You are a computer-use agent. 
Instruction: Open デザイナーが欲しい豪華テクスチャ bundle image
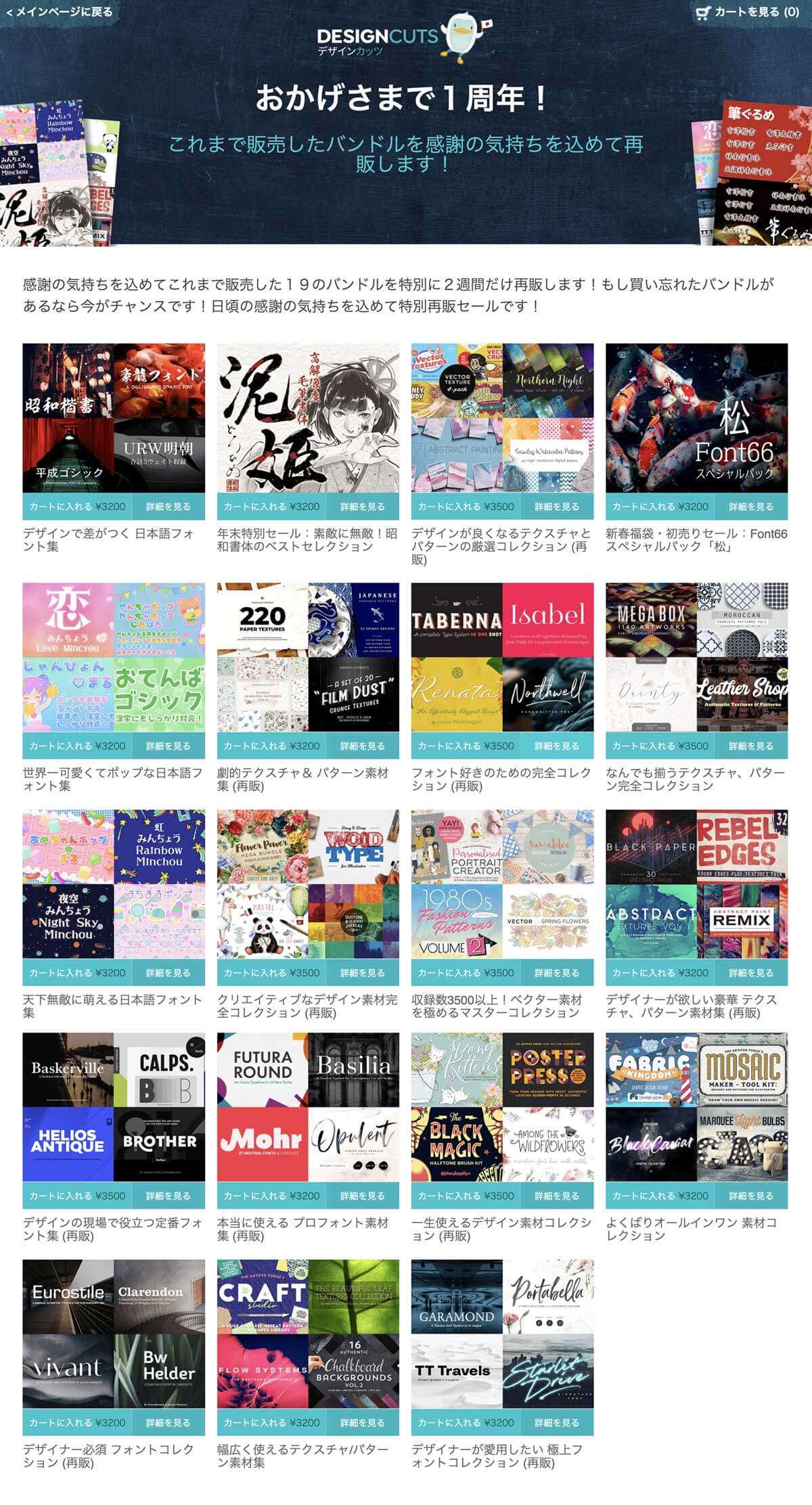click(x=696, y=884)
